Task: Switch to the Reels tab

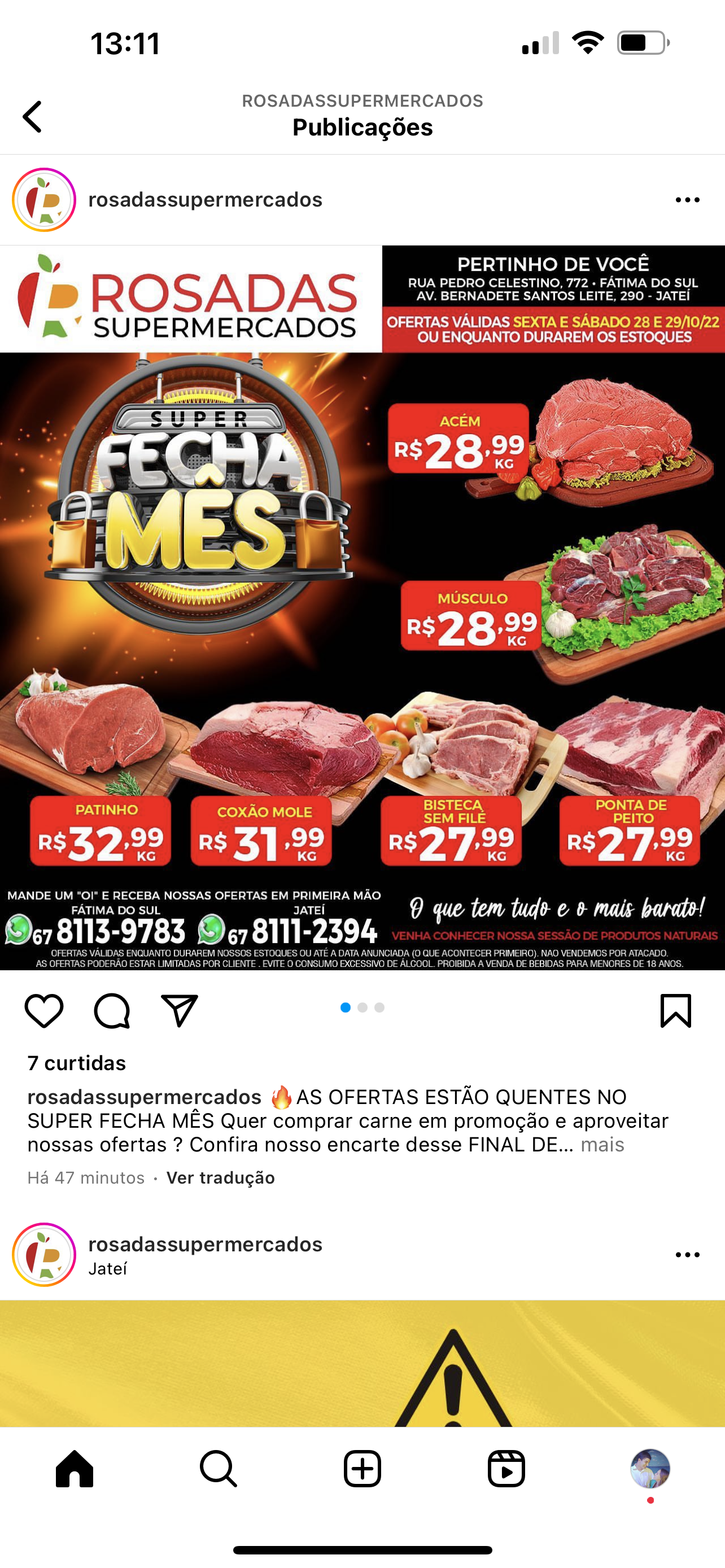Action: [506, 1469]
